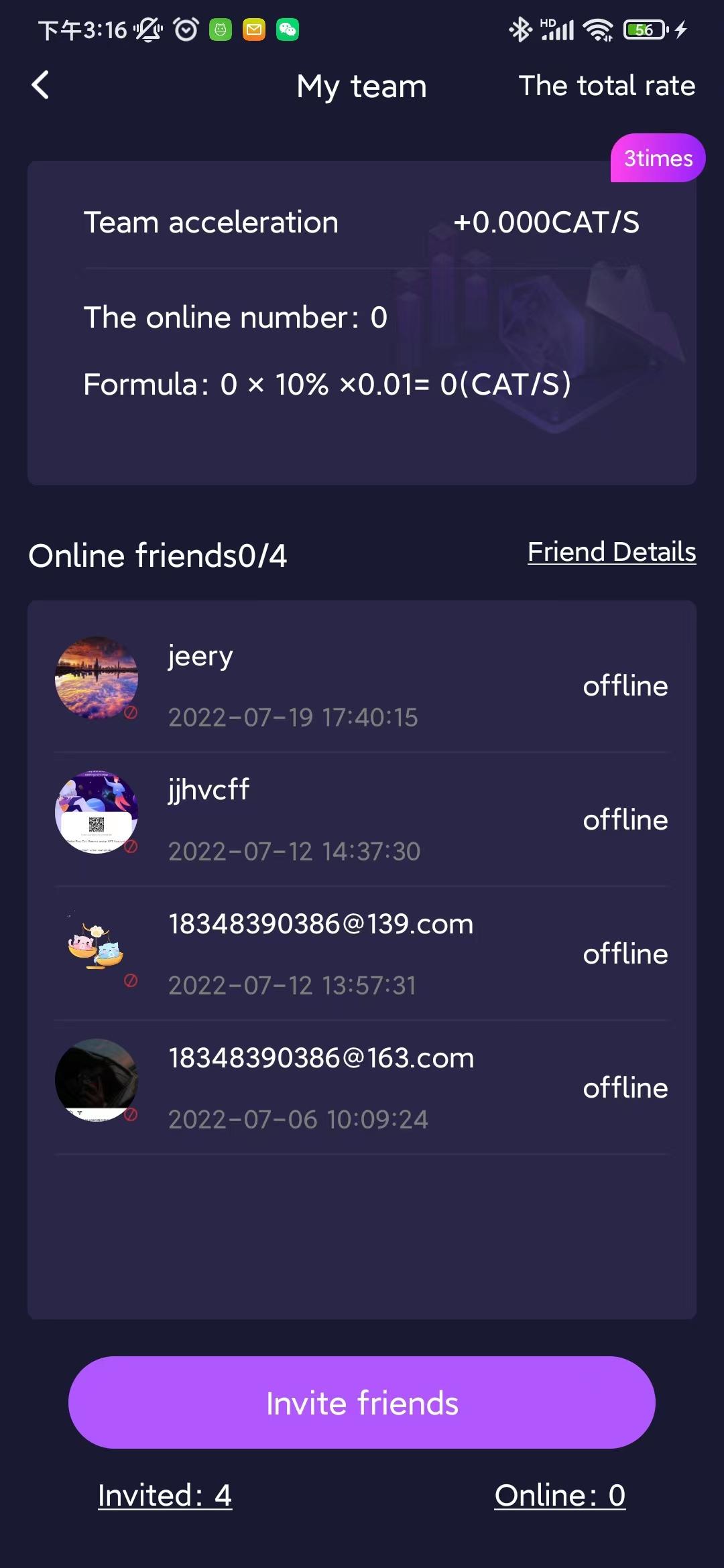This screenshot has width=724, height=1568.
Task: Open The total rate page
Action: tap(607, 86)
